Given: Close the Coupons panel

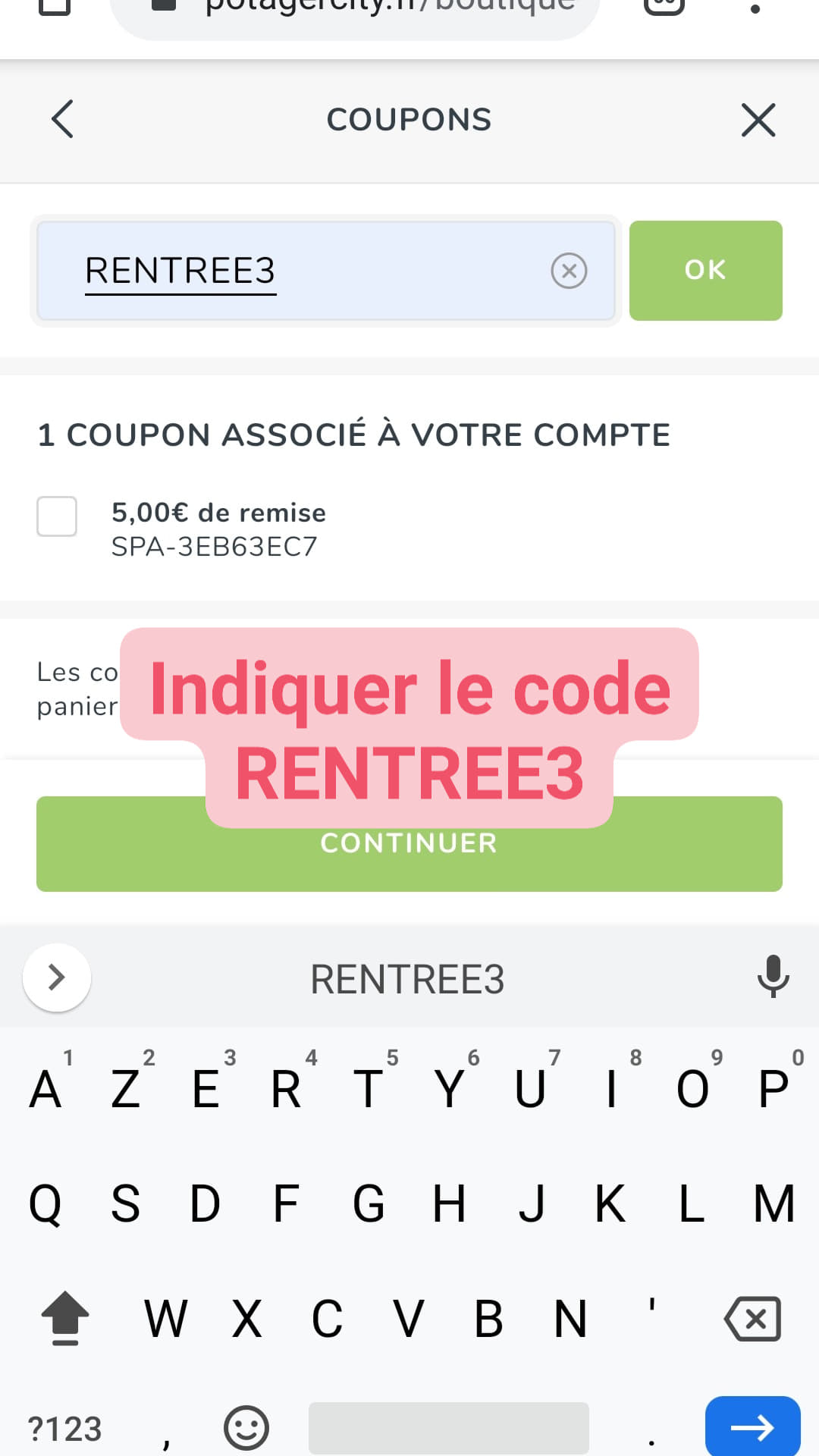Looking at the screenshot, I should (758, 120).
